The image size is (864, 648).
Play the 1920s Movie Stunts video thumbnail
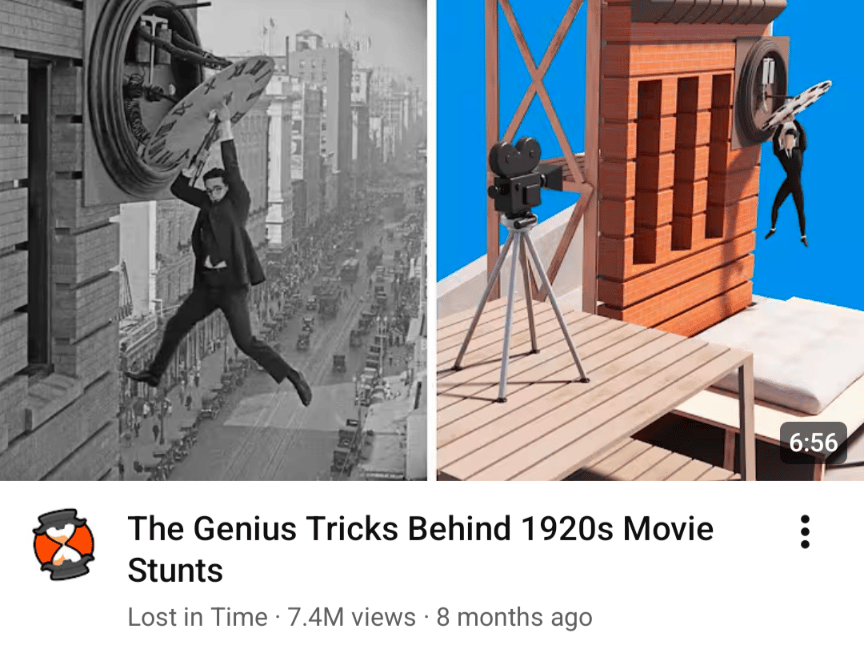click(432, 240)
